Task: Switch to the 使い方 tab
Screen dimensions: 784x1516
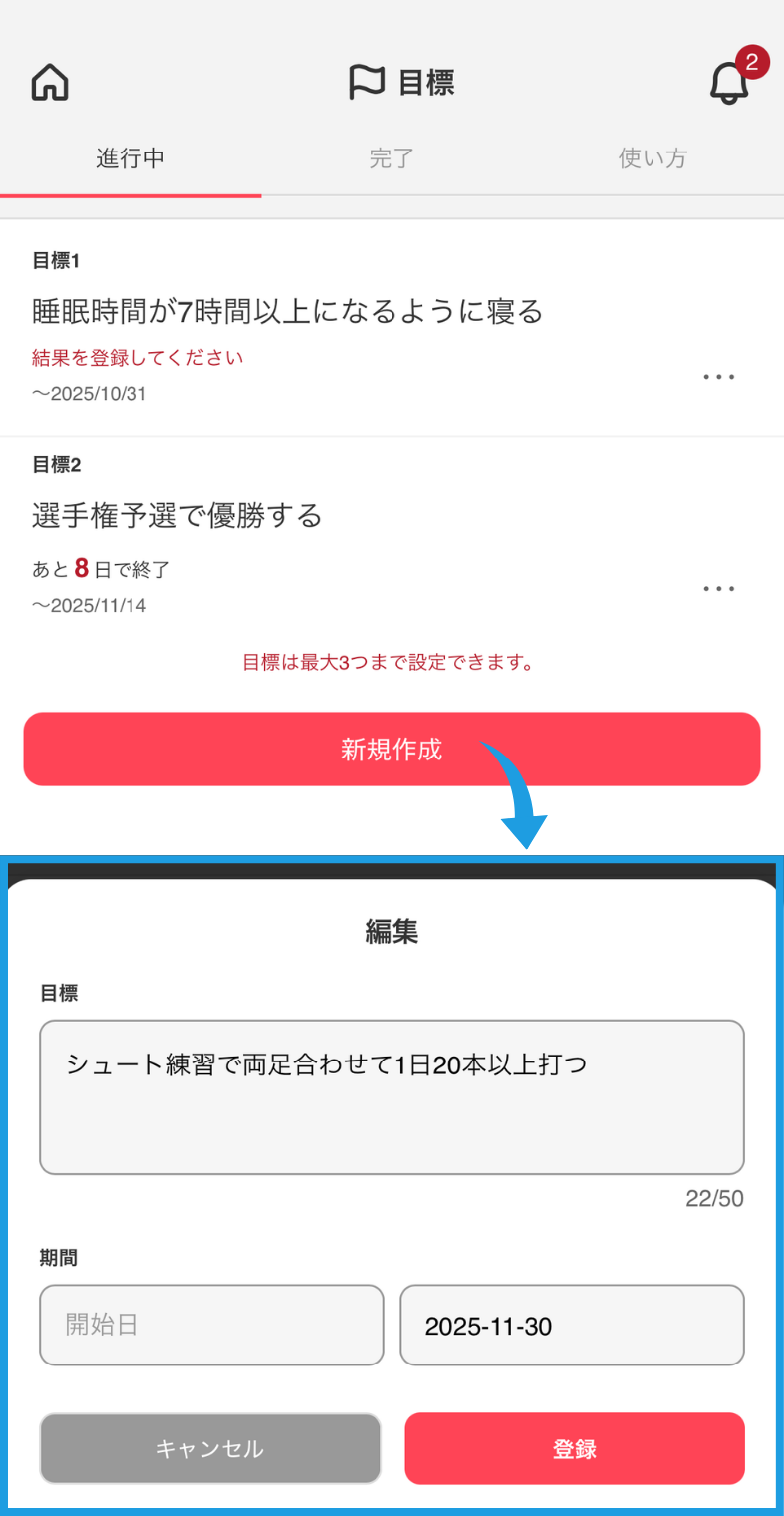Action: (x=653, y=158)
